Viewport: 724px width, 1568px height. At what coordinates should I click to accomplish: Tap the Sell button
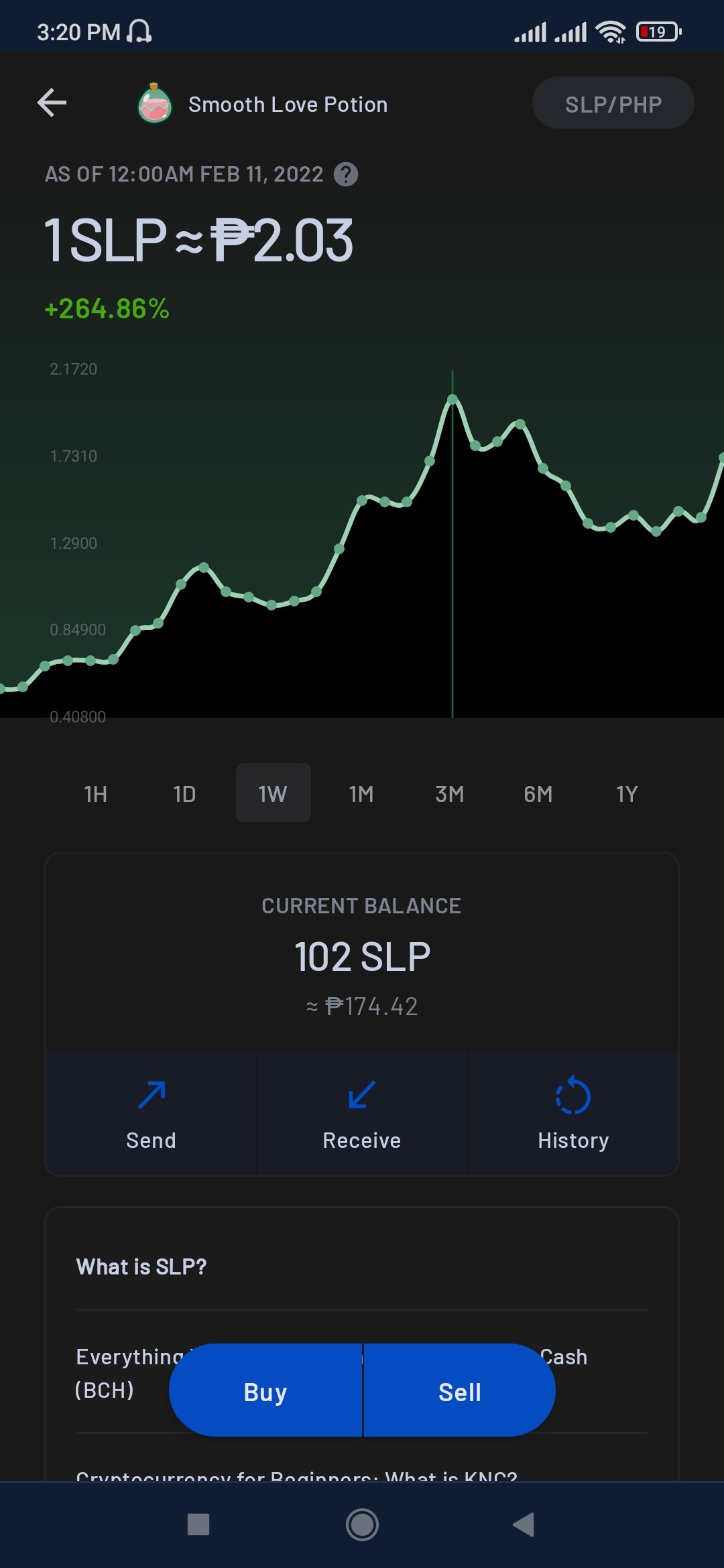pyautogui.click(x=459, y=1390)
